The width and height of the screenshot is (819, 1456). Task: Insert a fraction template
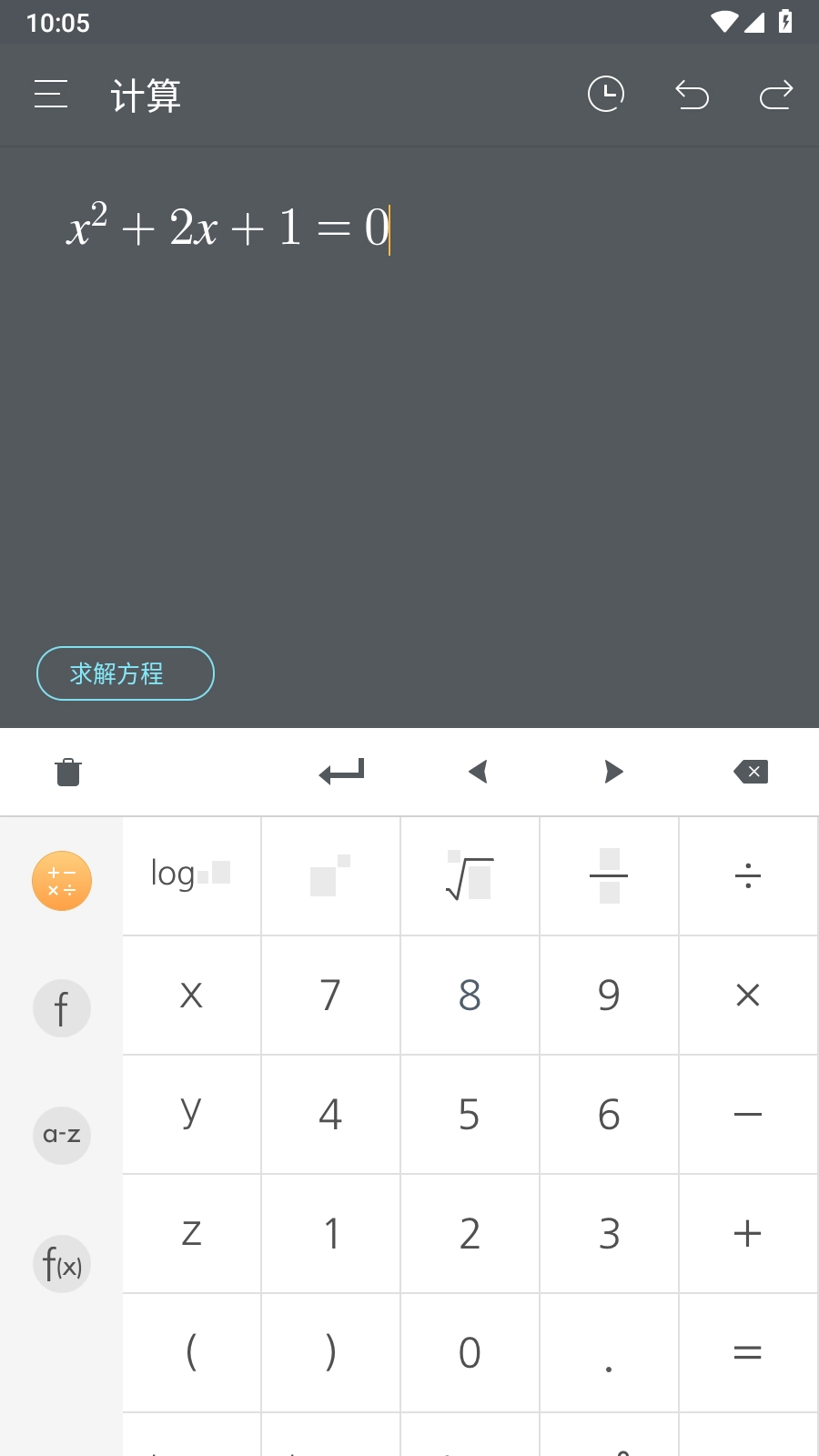tap(609, 875)
